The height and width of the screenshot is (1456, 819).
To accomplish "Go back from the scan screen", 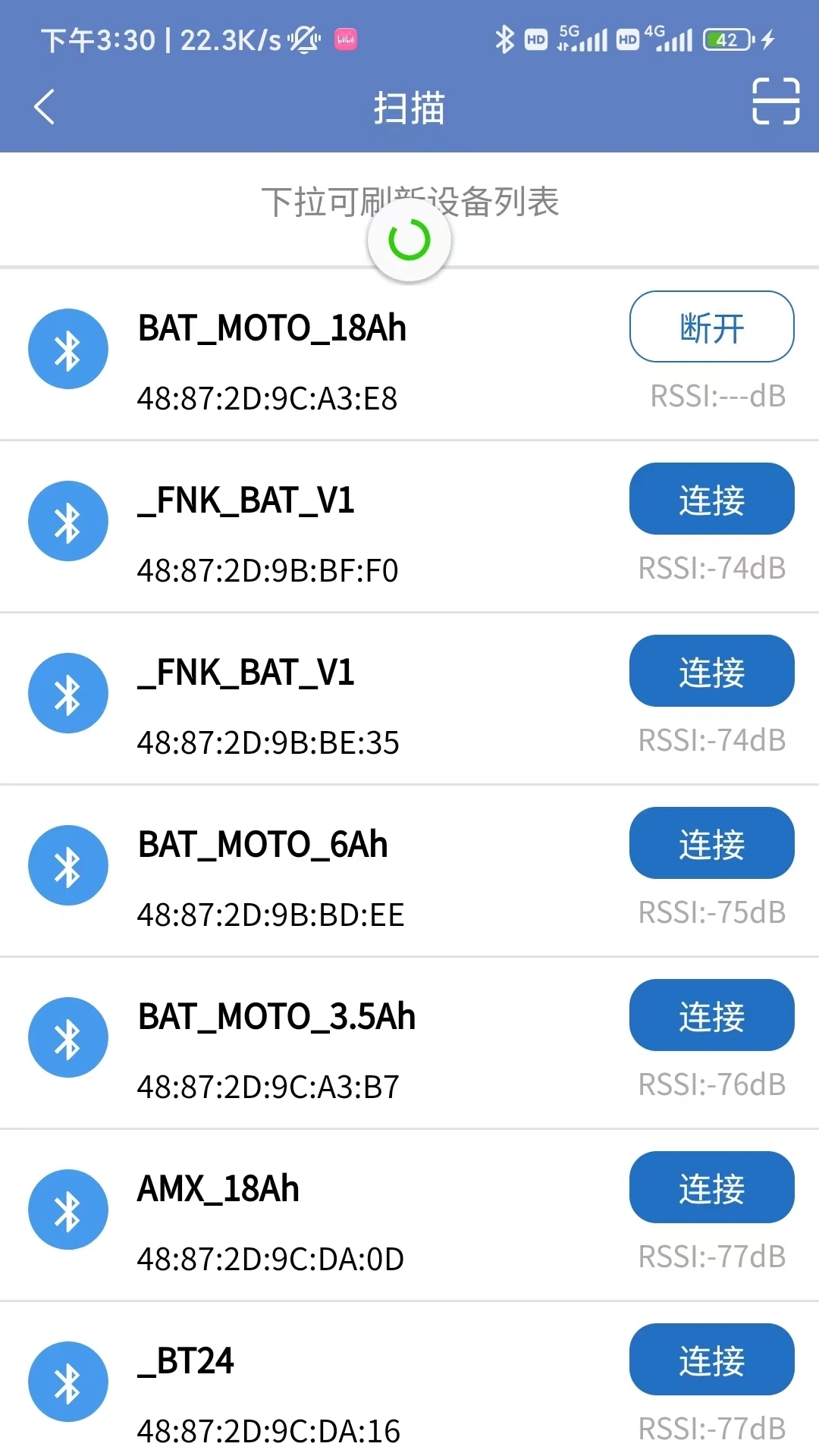I will pyautogui.click(x=45, y=106).
